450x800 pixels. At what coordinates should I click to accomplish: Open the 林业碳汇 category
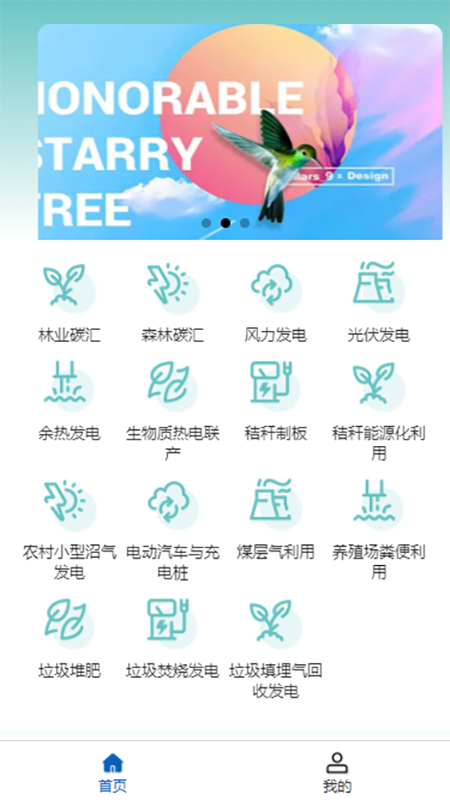(69, 303)
